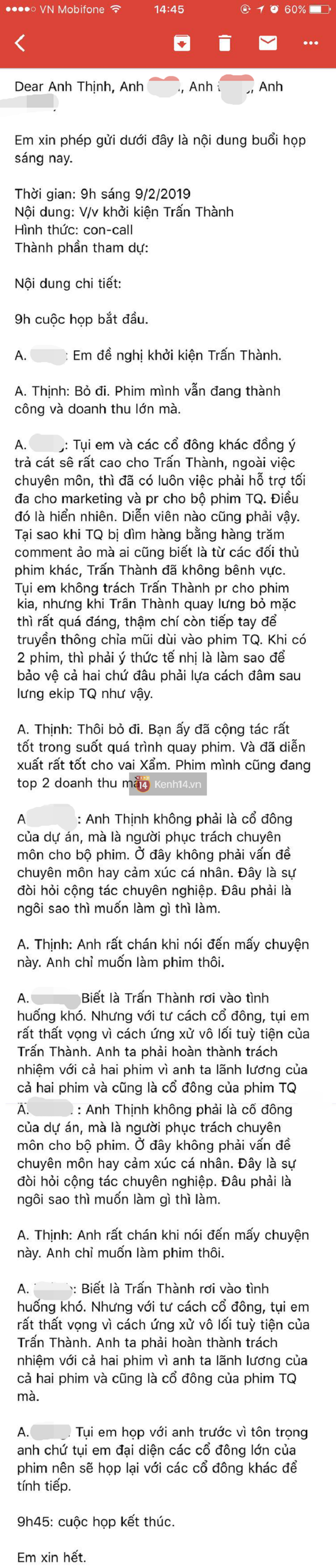Mark this email as unread
336x1568 pixels.
[268, 43]
